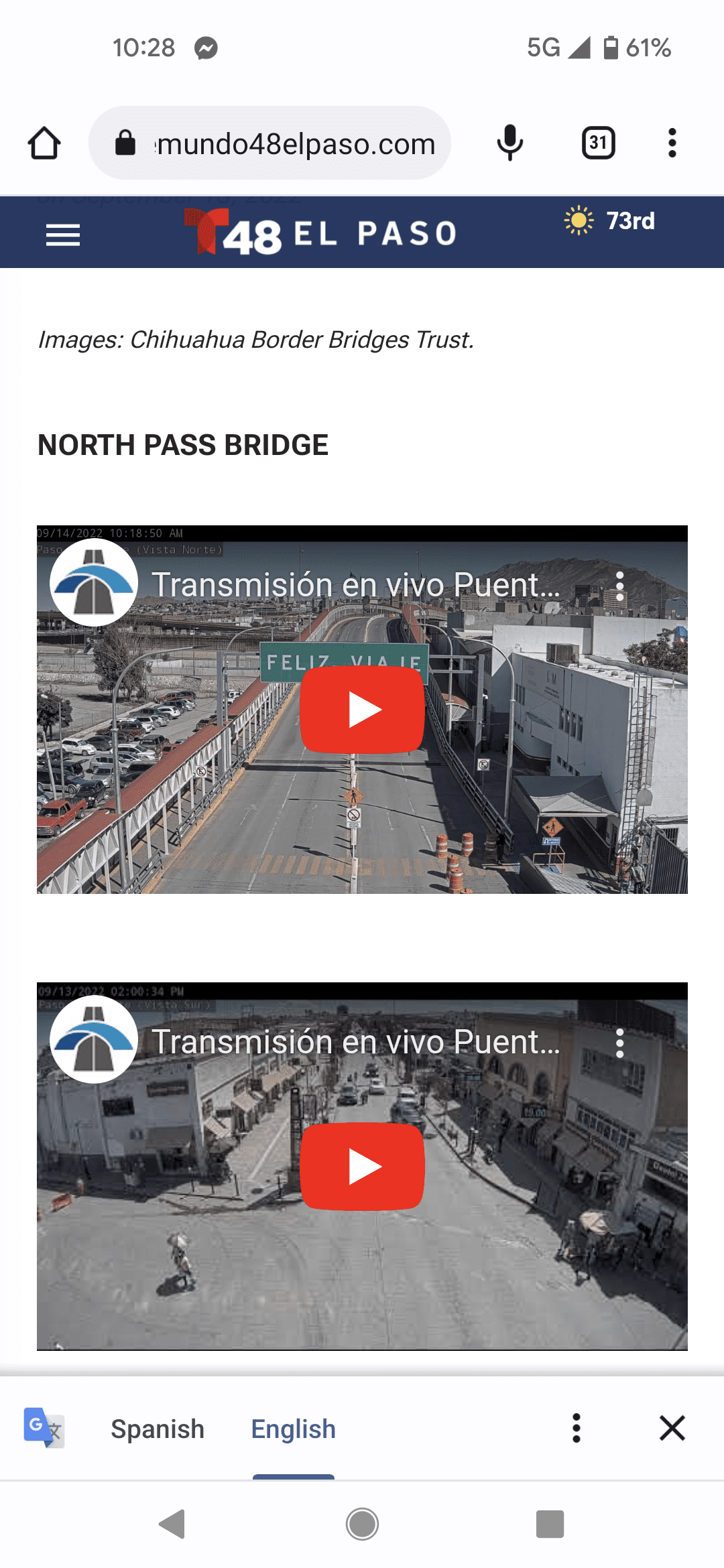This screenshot has height=1568, width=724.
Task: Go back using the system back button
Action: [x=173, y=1524]
